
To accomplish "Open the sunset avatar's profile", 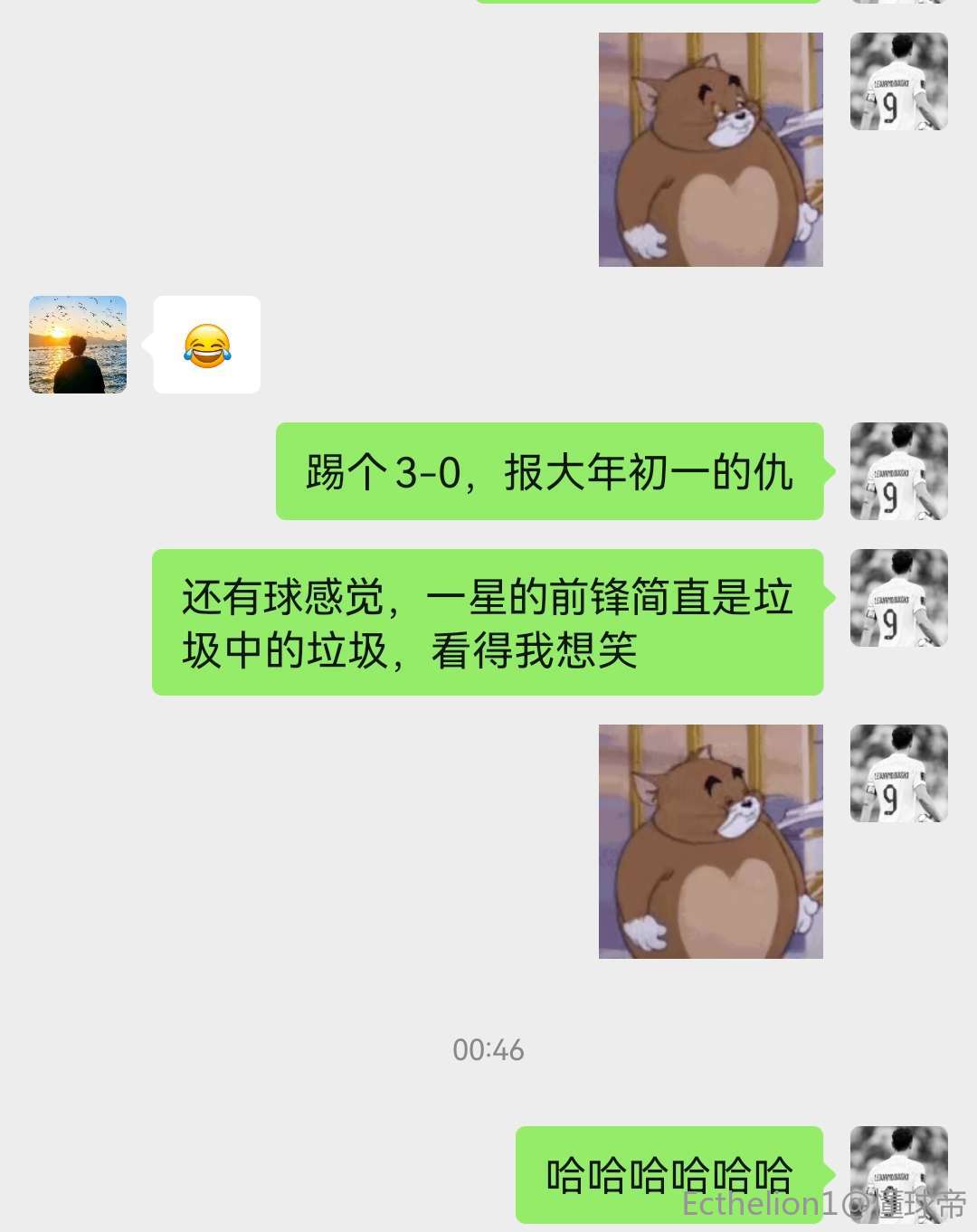I will [78, 345].
